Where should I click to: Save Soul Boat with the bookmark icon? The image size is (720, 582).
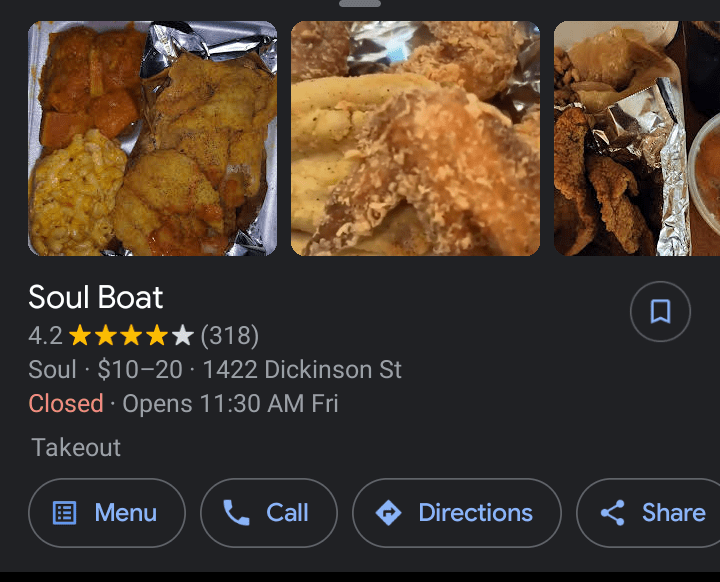point(660,312)
